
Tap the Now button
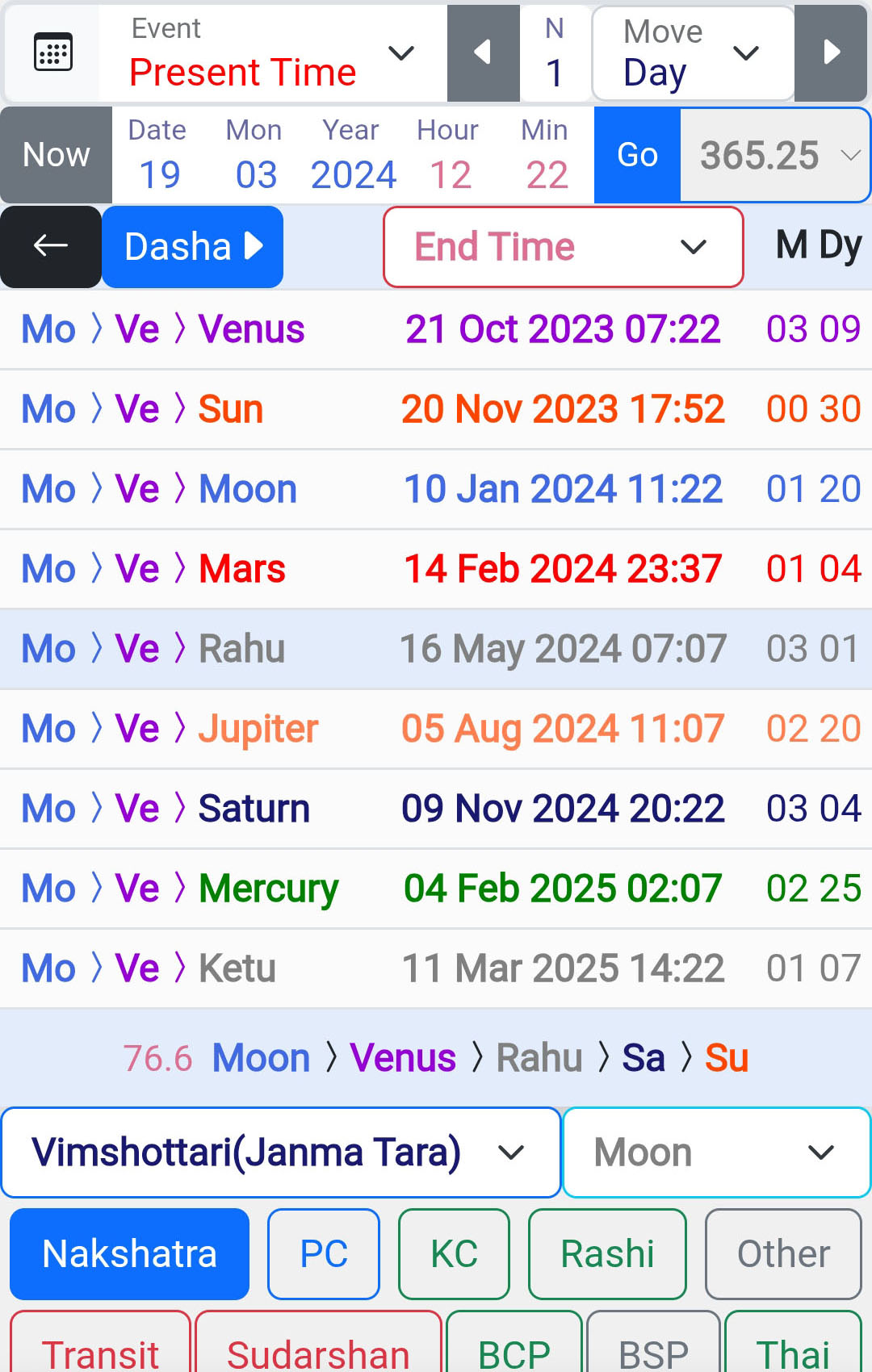point(56,155)
